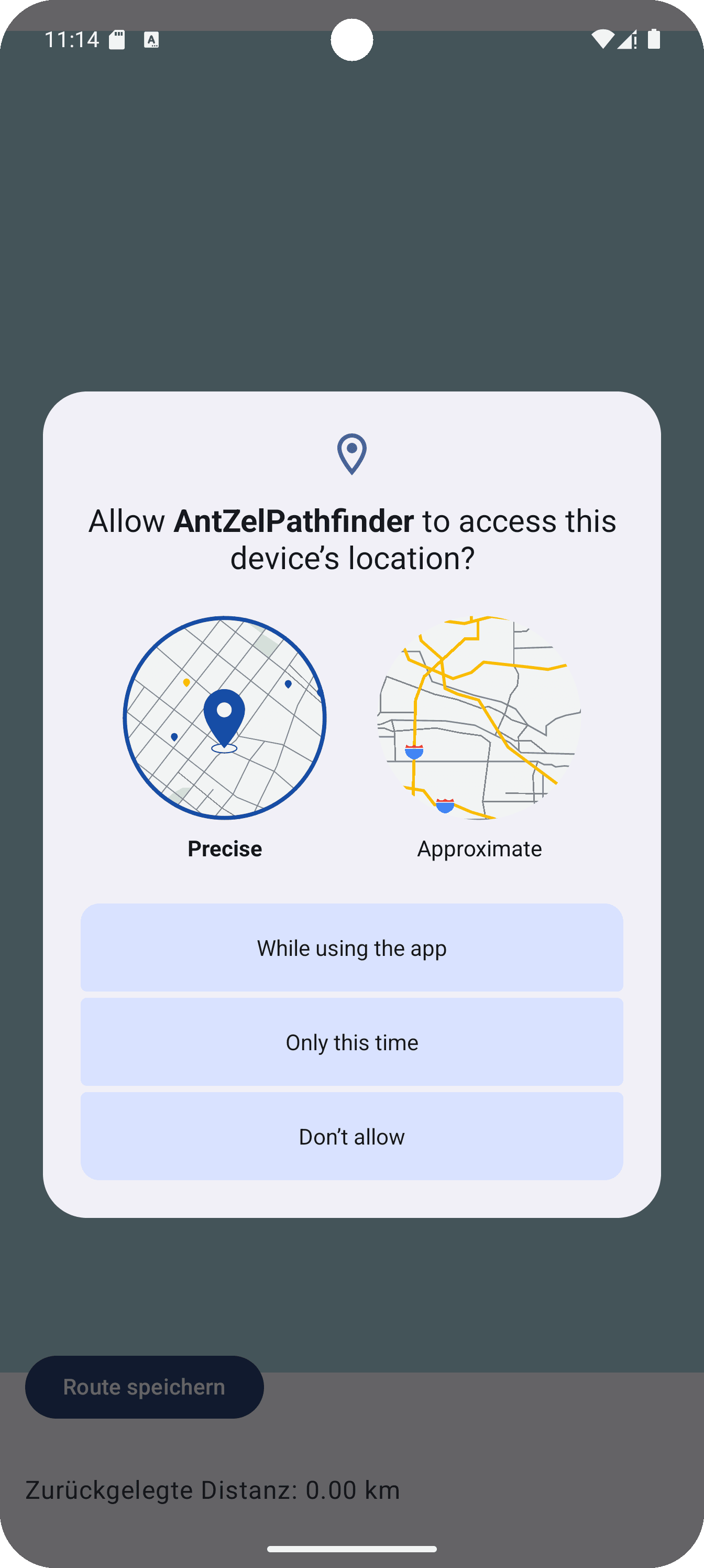Allow location while using the app
The height and width of the screenshot is (1568, 704).
351,948
